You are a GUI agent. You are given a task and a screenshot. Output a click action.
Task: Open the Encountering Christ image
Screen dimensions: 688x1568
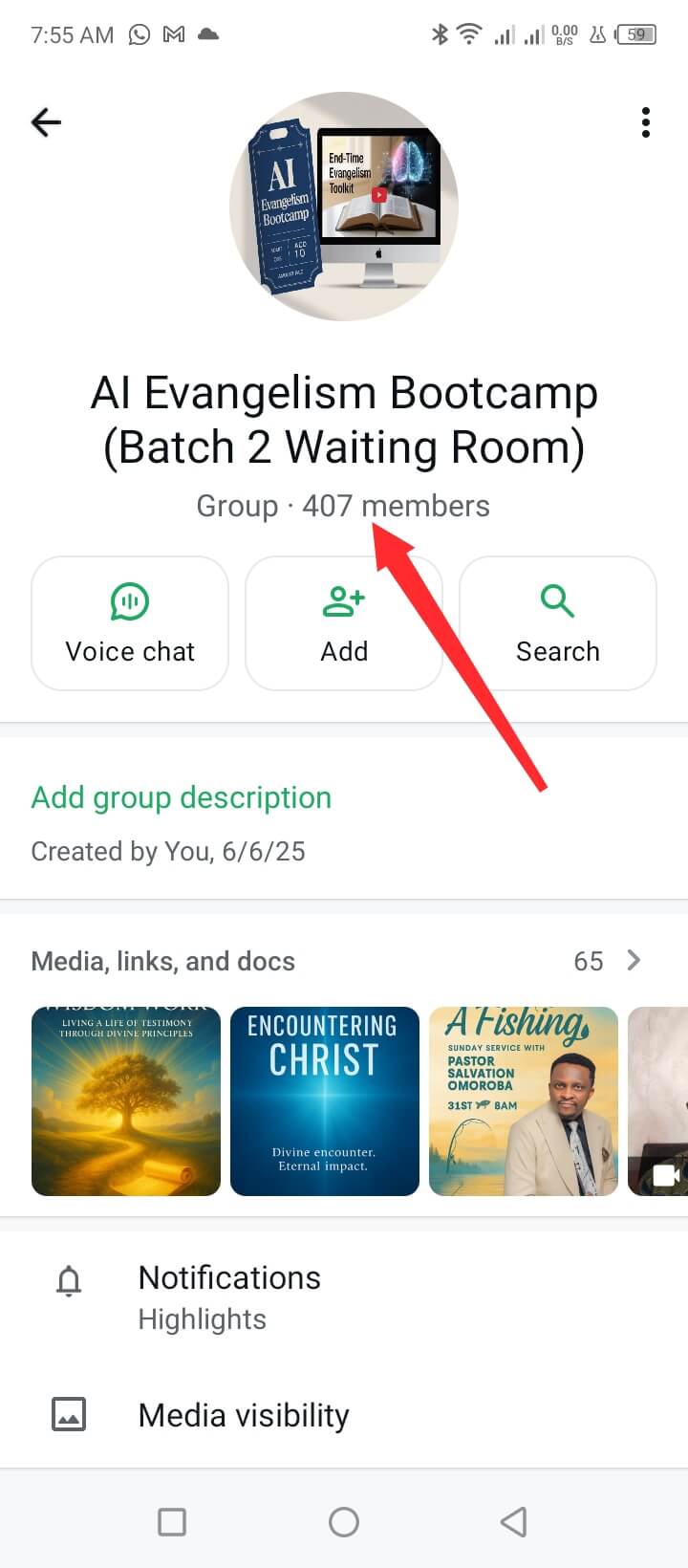[x=325, y=1101]
